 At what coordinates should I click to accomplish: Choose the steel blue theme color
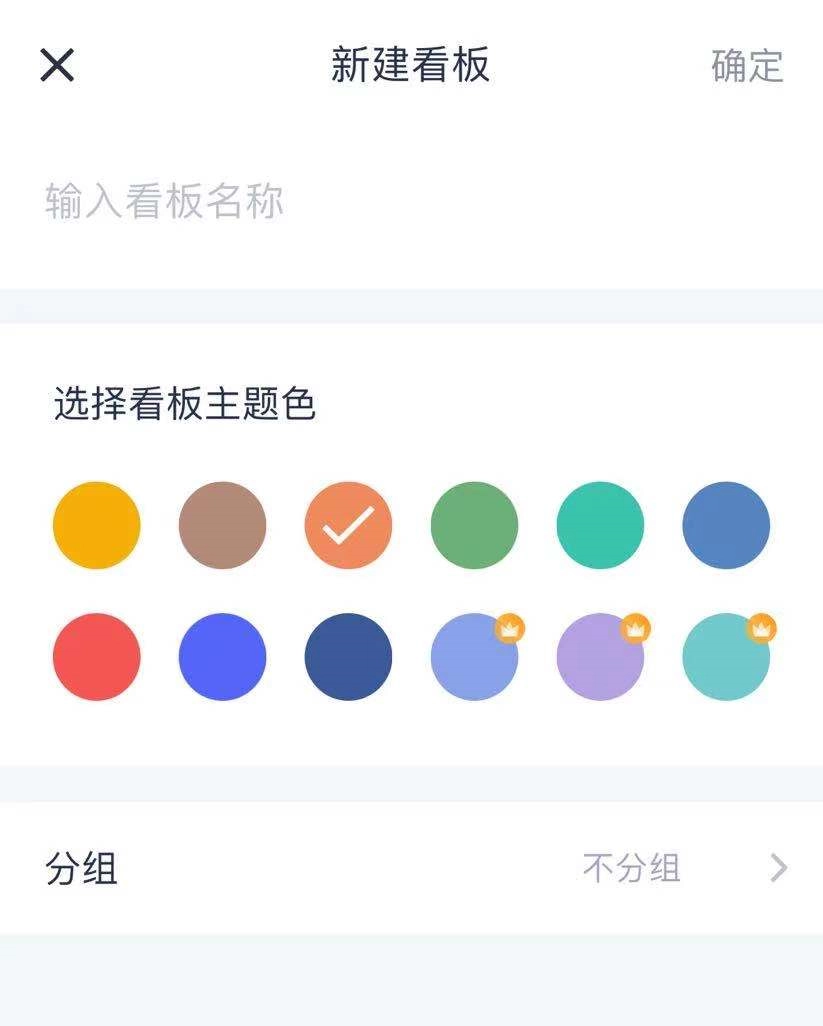point(727,526)
